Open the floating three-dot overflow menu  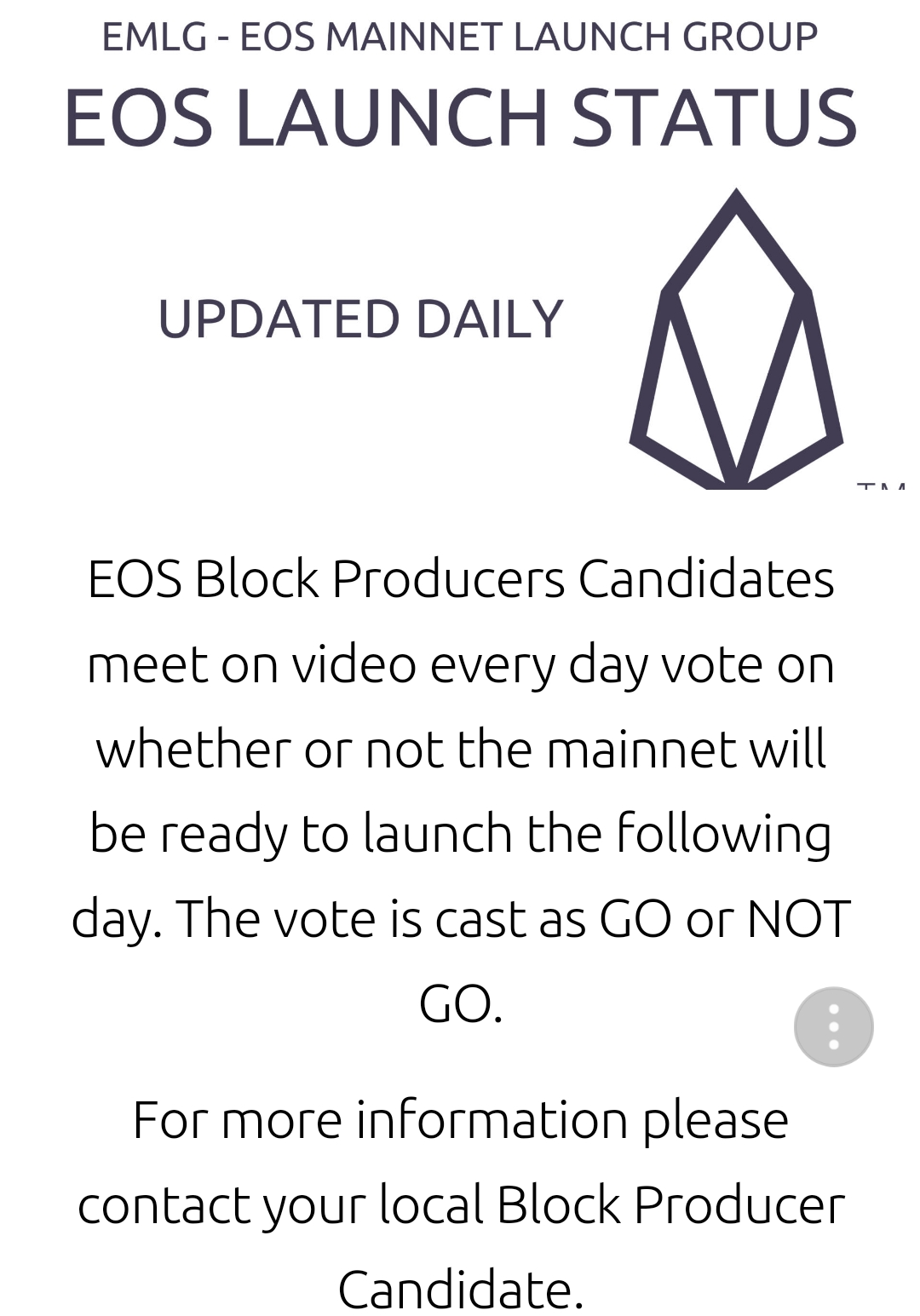point(833,1026)
